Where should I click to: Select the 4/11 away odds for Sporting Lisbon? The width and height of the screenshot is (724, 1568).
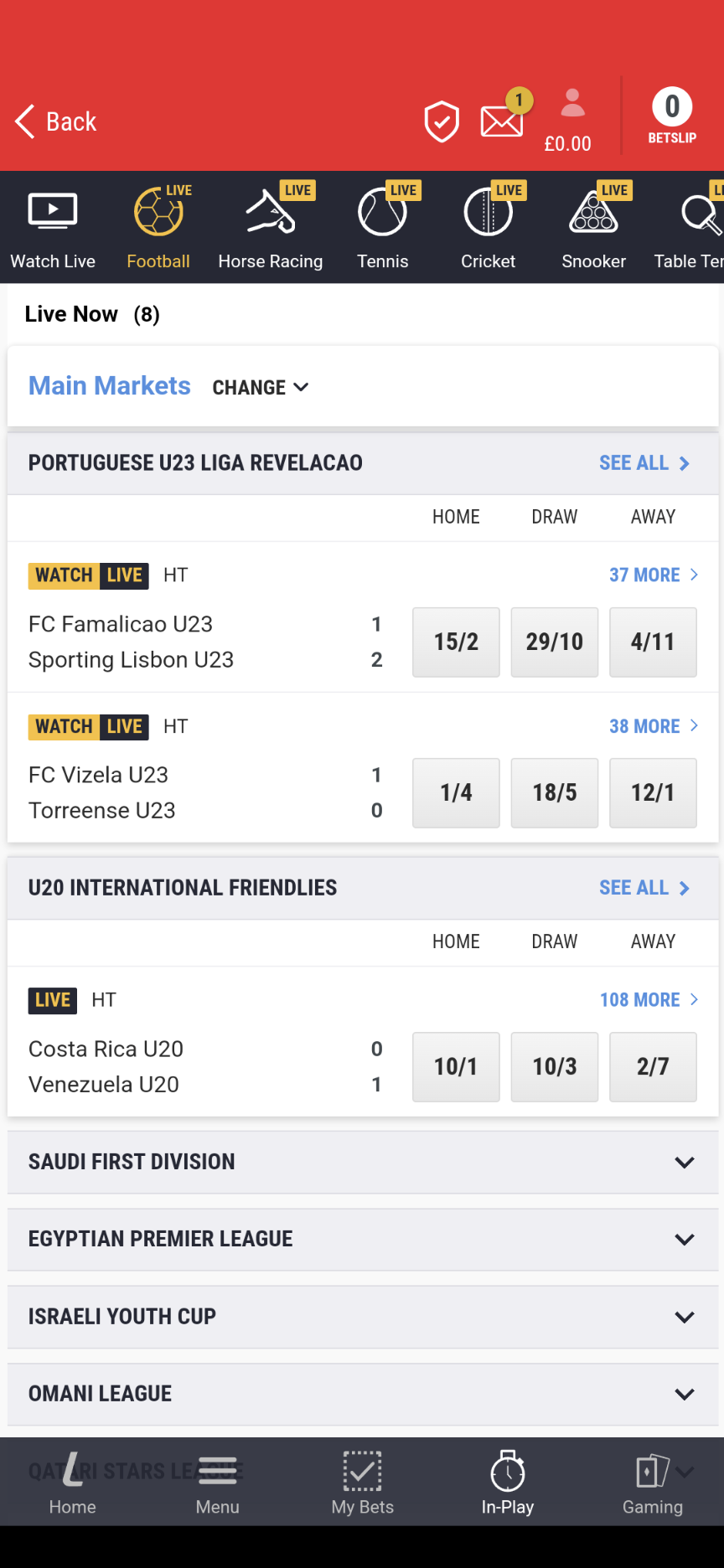[x=653, y=642]
